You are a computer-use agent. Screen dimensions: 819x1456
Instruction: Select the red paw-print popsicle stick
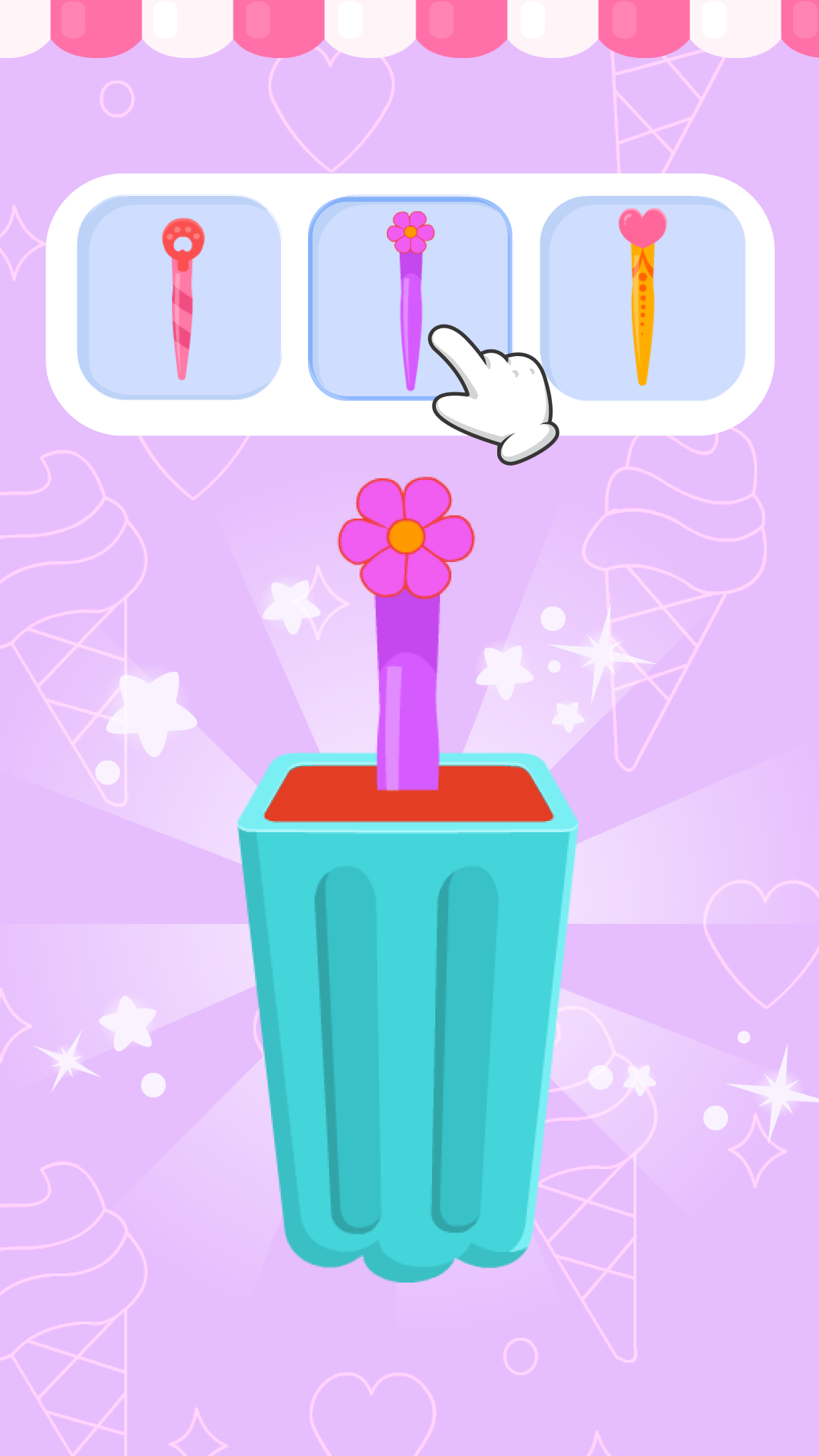(x=179, y=297)
